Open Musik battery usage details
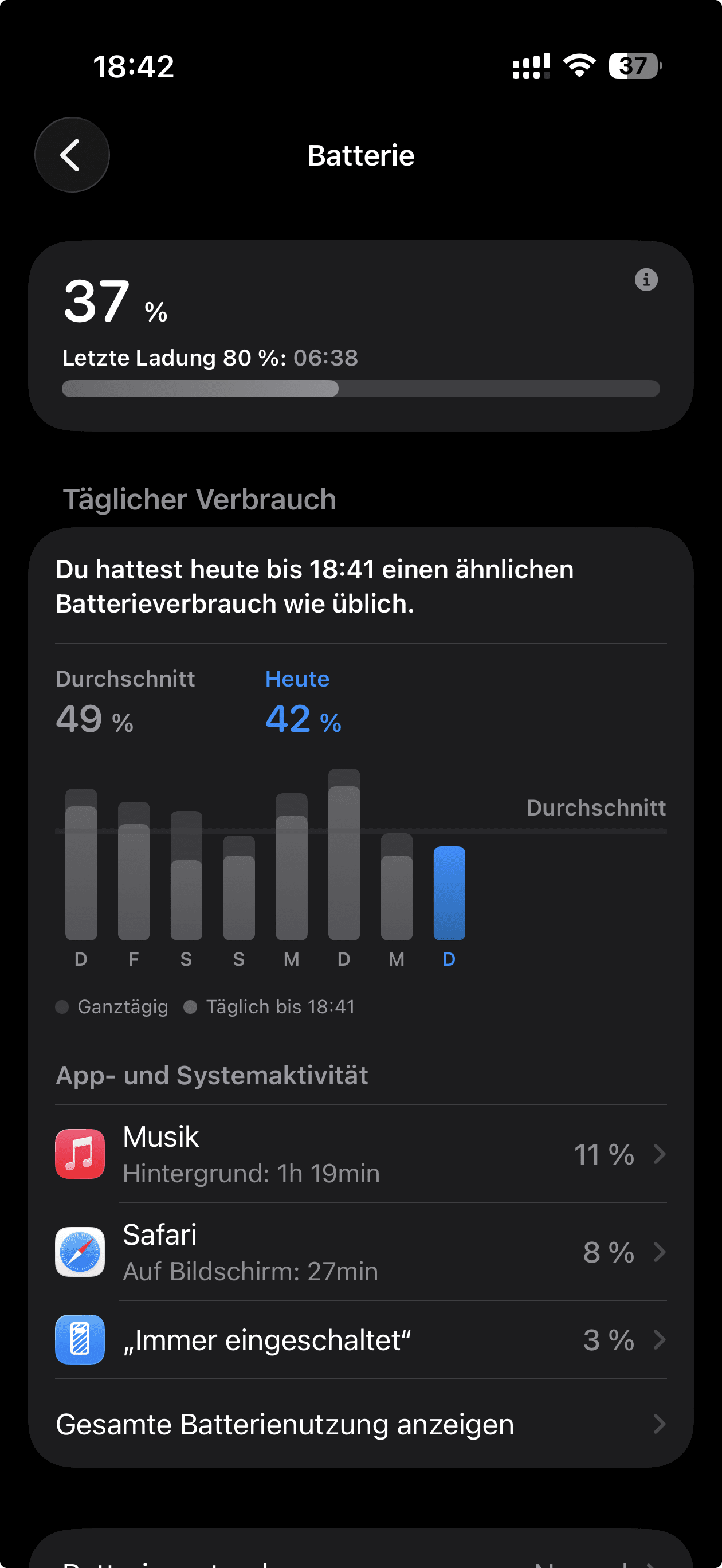The height and width of the screenshot is (1568, 722). 361,1154
